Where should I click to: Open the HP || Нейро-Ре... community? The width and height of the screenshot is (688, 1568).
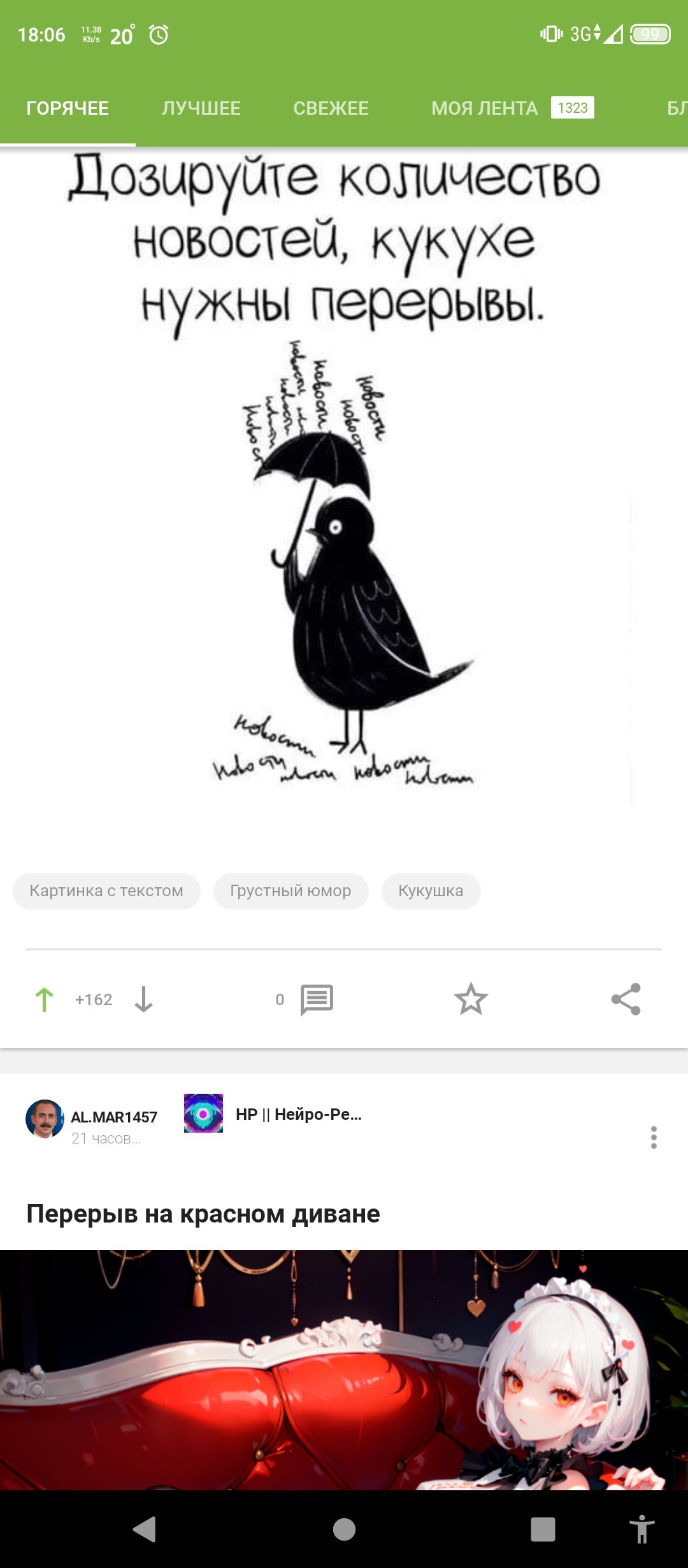click(x=298, y=1114)
